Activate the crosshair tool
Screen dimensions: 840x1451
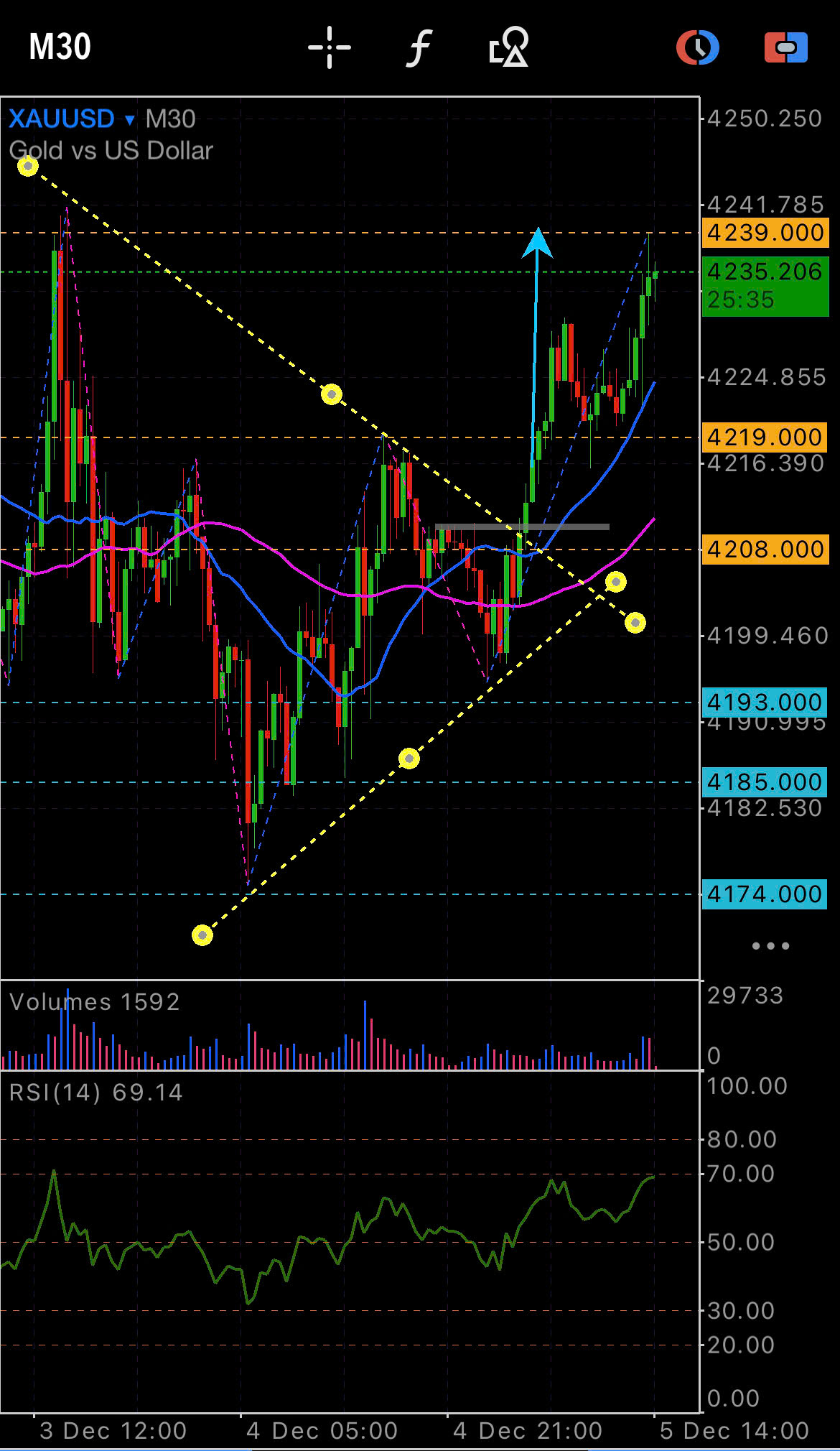(x=330, y=47)
